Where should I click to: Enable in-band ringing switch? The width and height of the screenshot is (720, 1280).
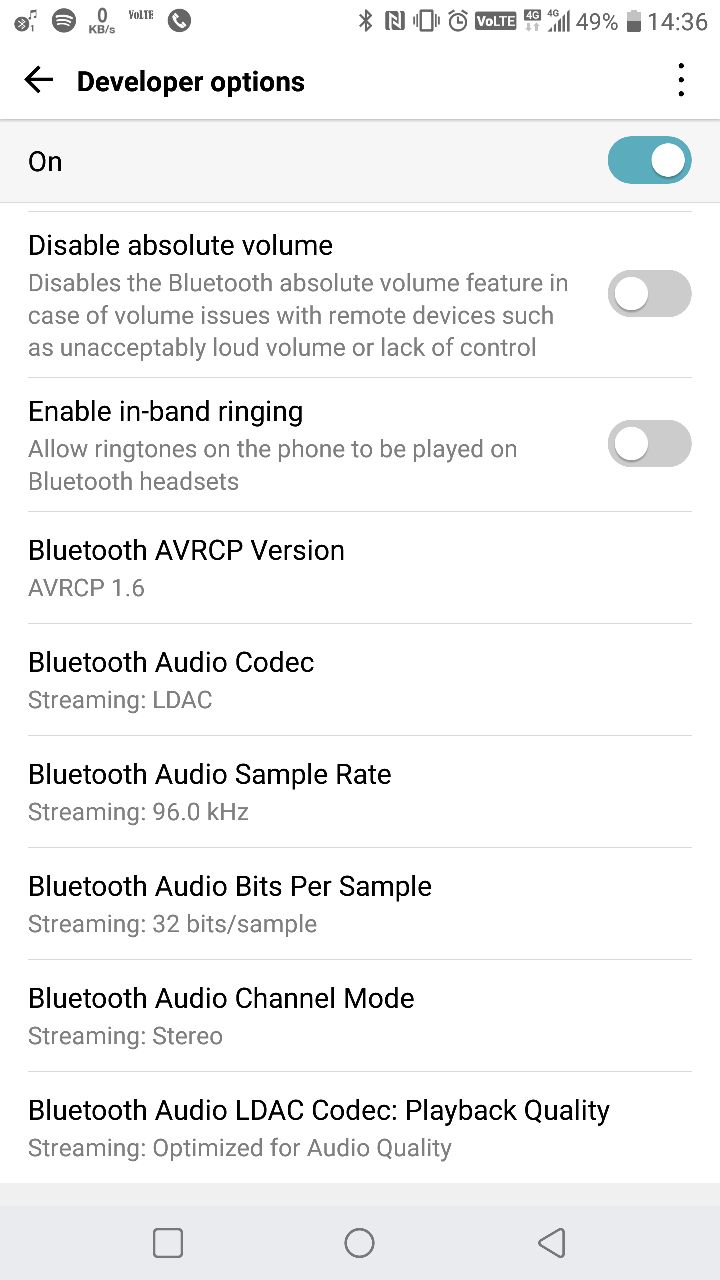coord(649,444)
